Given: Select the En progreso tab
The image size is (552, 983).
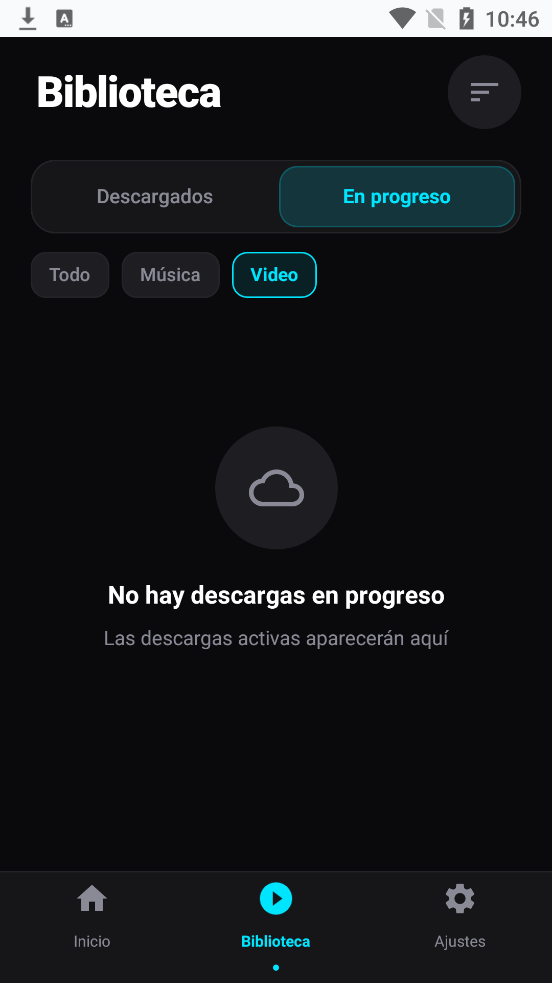Looking at the screenshot, I should [397, 196].
